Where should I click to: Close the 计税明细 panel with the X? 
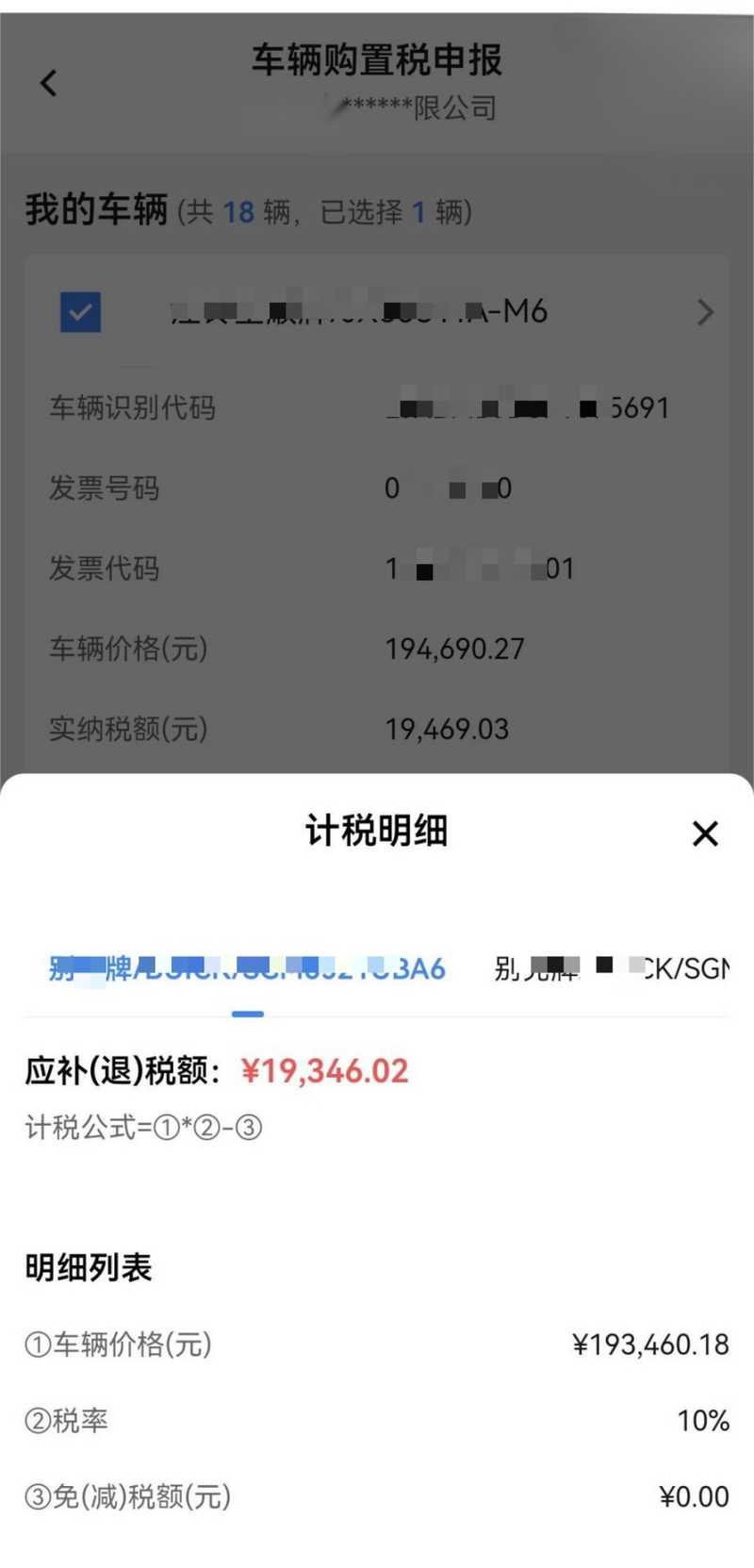704,834
